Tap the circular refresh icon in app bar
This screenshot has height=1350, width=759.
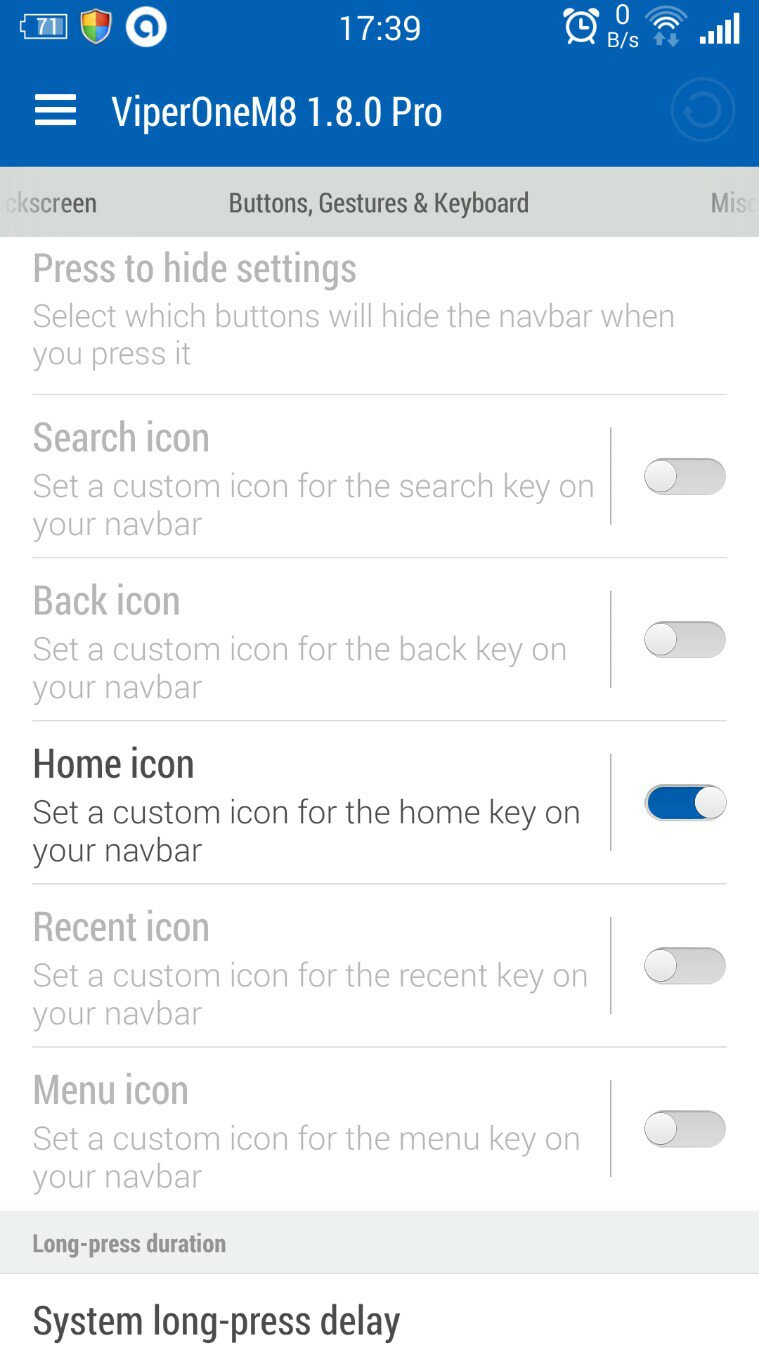coord(702,111)
